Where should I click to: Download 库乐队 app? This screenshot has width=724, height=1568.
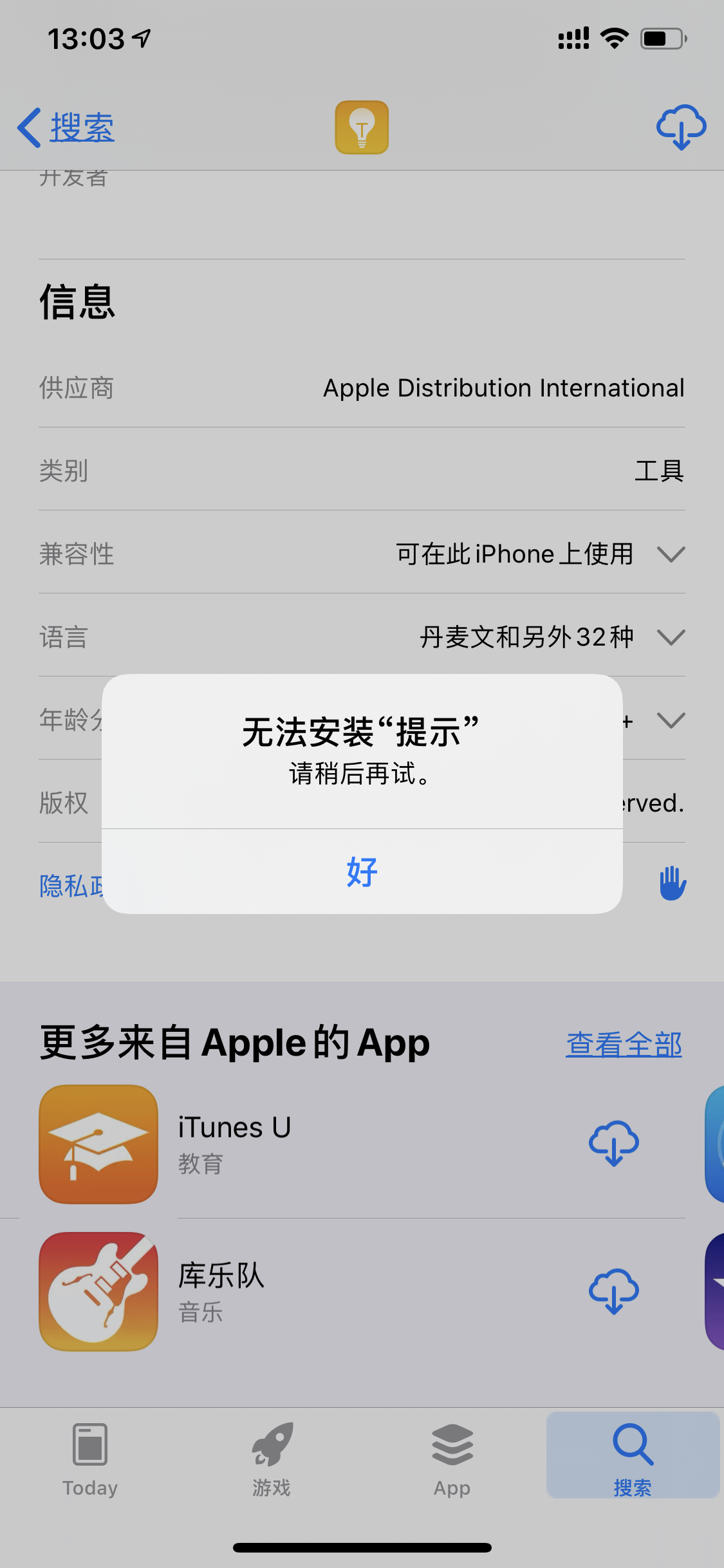(x=613, y=1291)
